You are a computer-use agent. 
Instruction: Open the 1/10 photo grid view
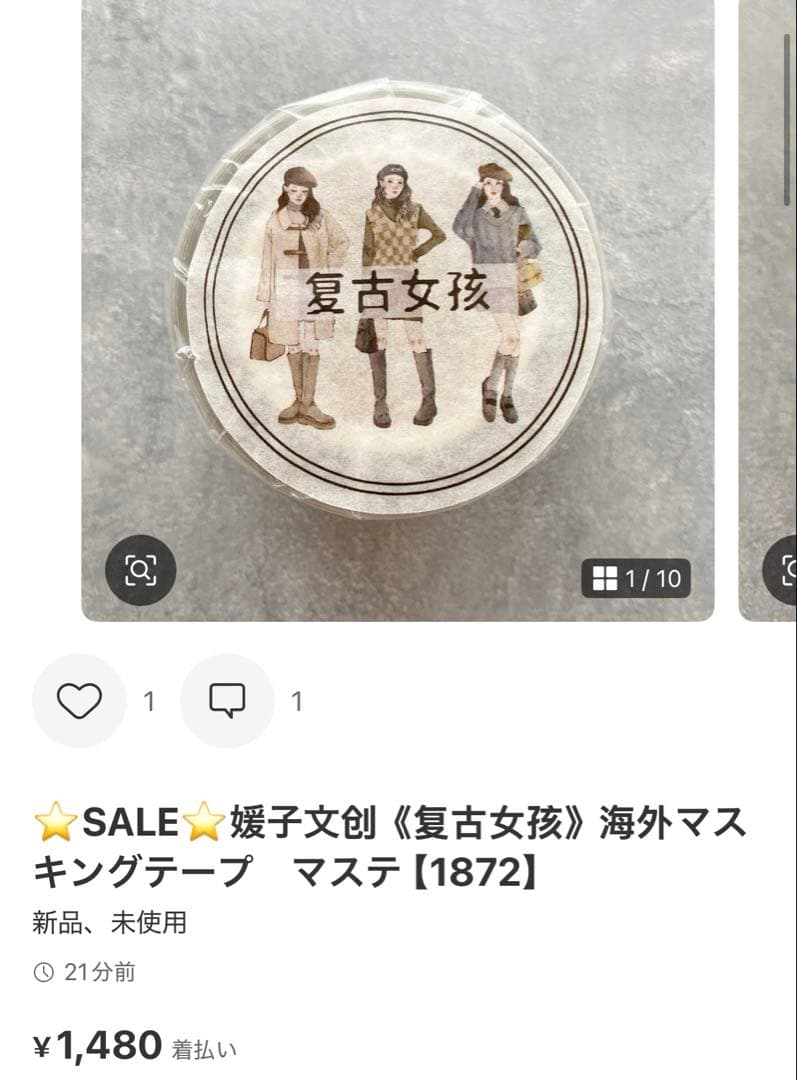click(636, 578)
